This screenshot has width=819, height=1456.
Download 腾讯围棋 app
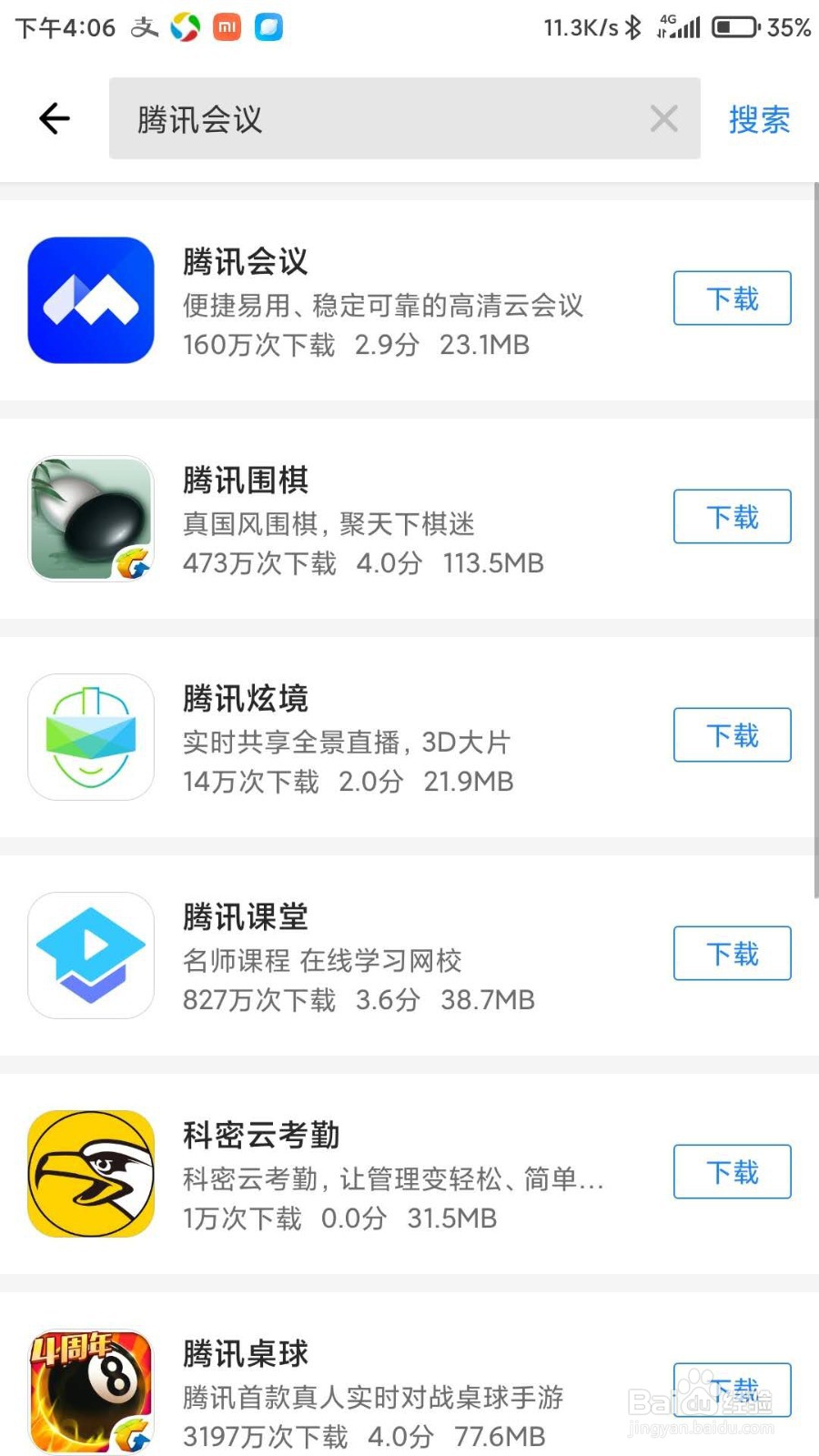click(732, 516)
